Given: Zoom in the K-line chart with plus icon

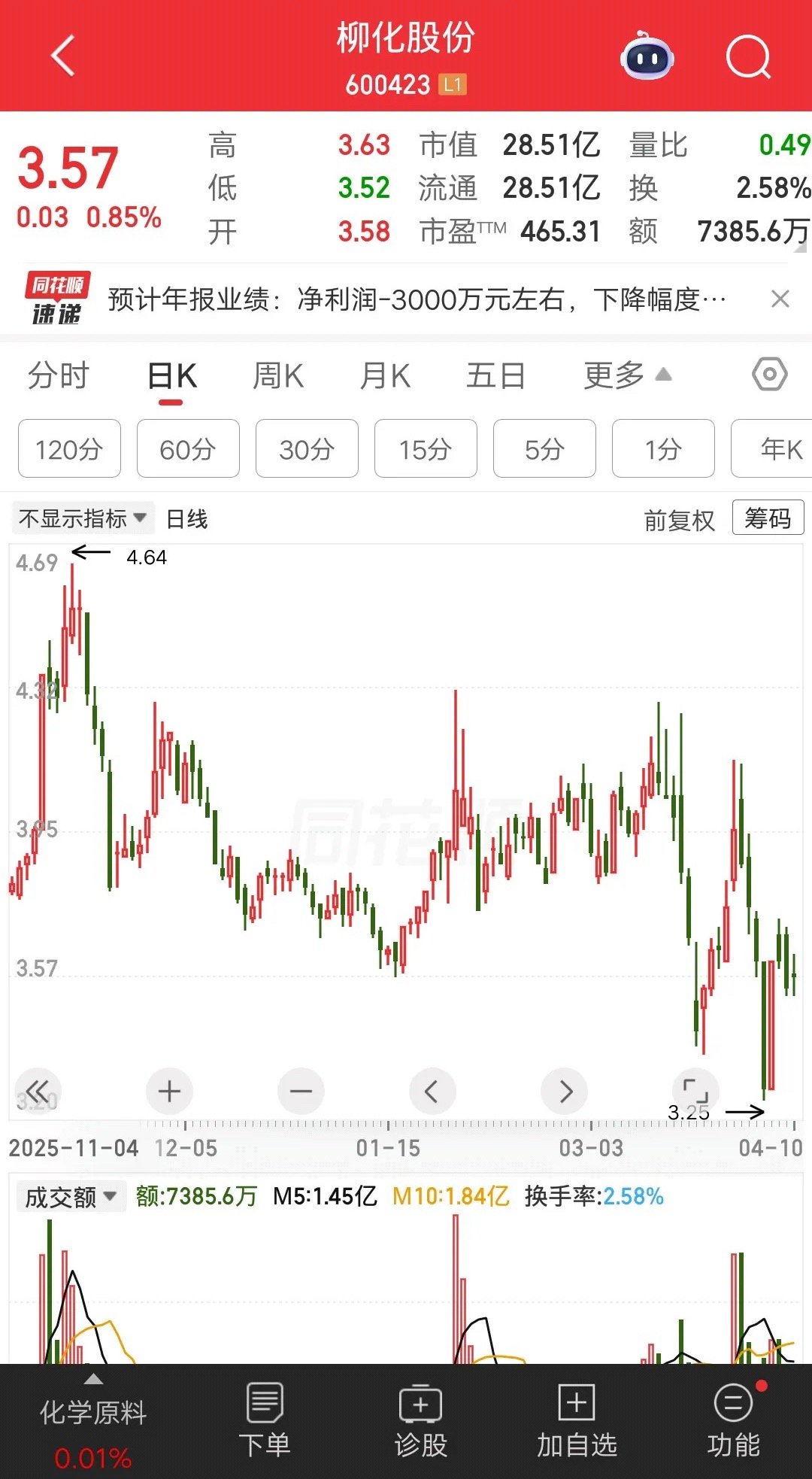Looking at the screenshot, I should [169, 1091].
